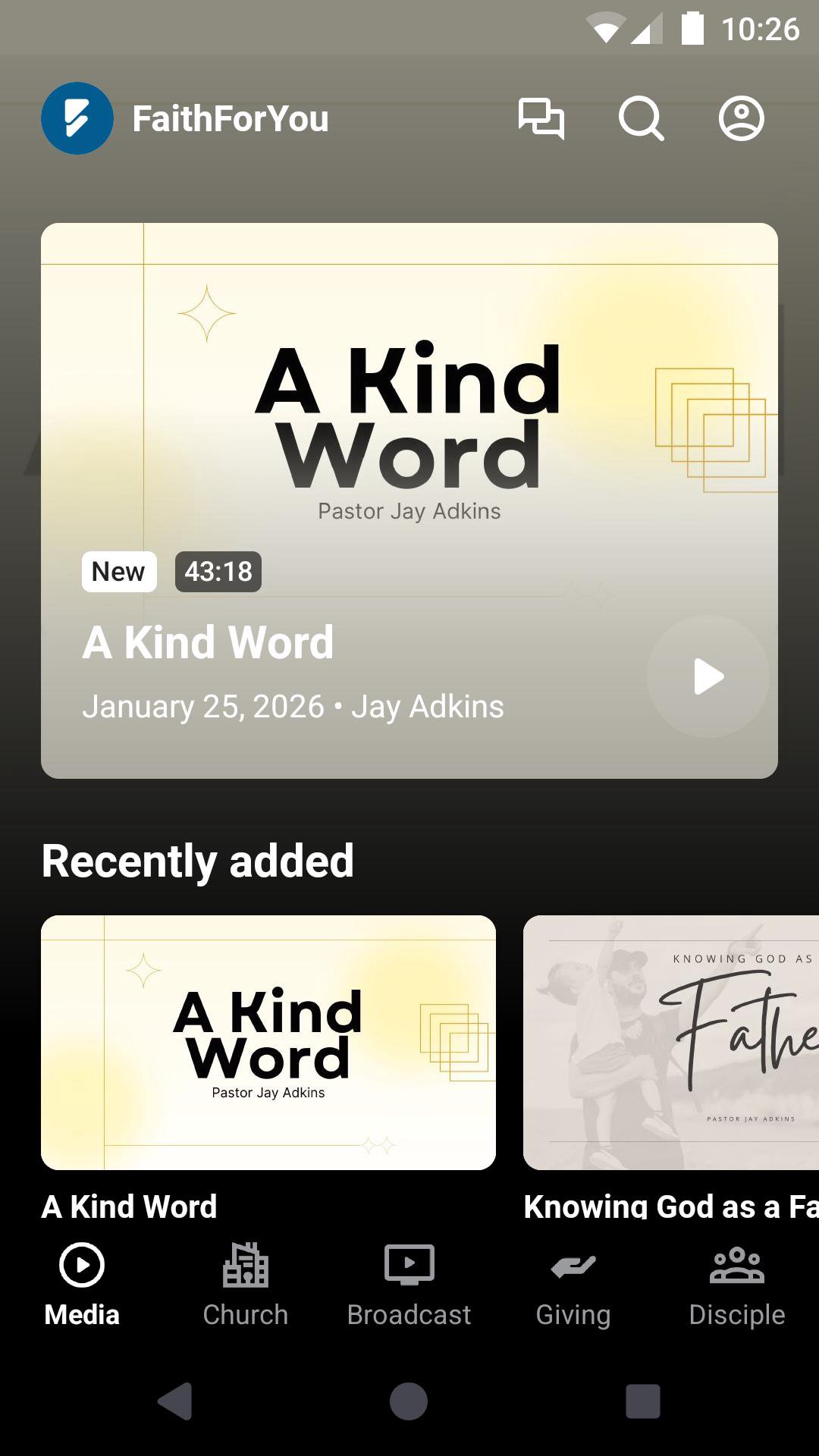Open the user profile icon
Screen dimensions: 819x1456
pyautogui.click(x=741, y=119)
